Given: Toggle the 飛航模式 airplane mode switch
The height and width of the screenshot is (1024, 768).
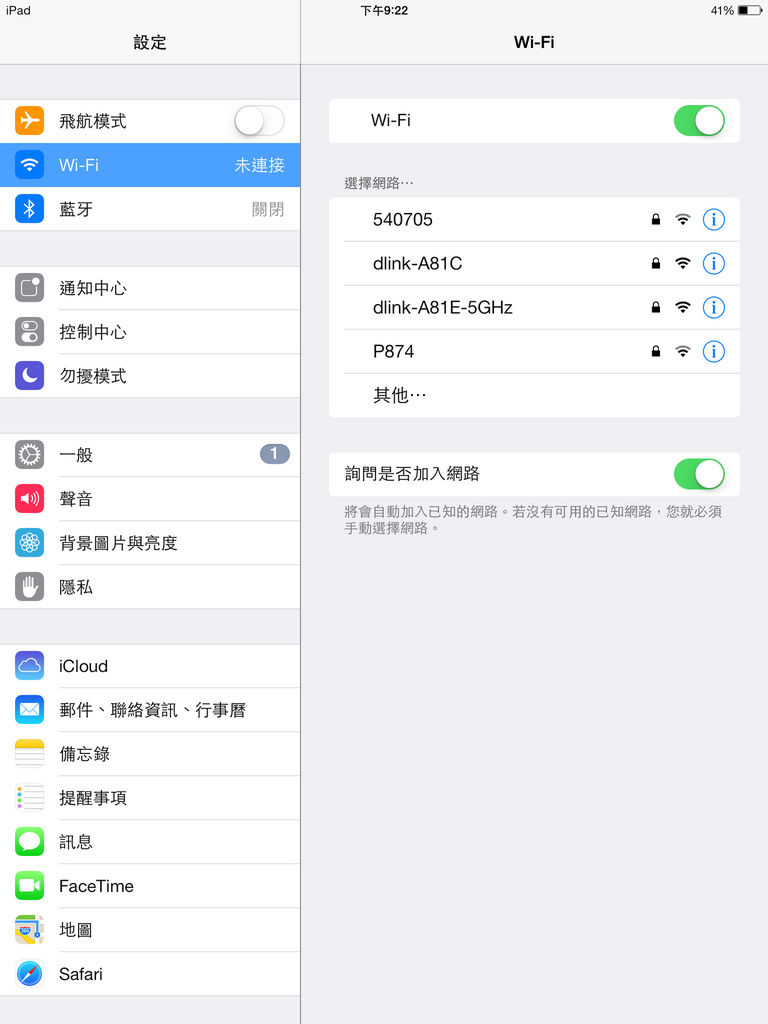Looking at the screenshot, I should click(x=259, y=121).
